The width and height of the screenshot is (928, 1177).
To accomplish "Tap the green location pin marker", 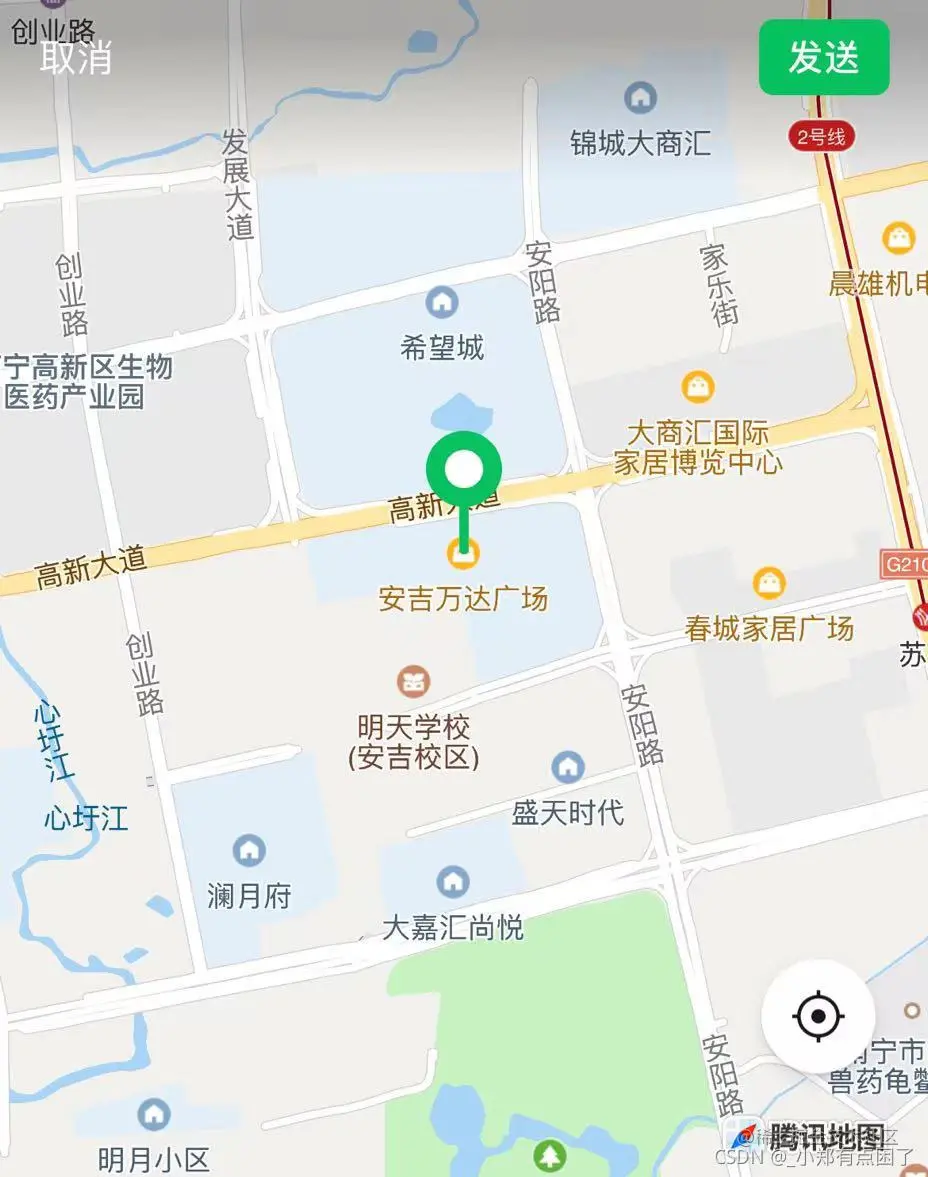I will [464, 466].
